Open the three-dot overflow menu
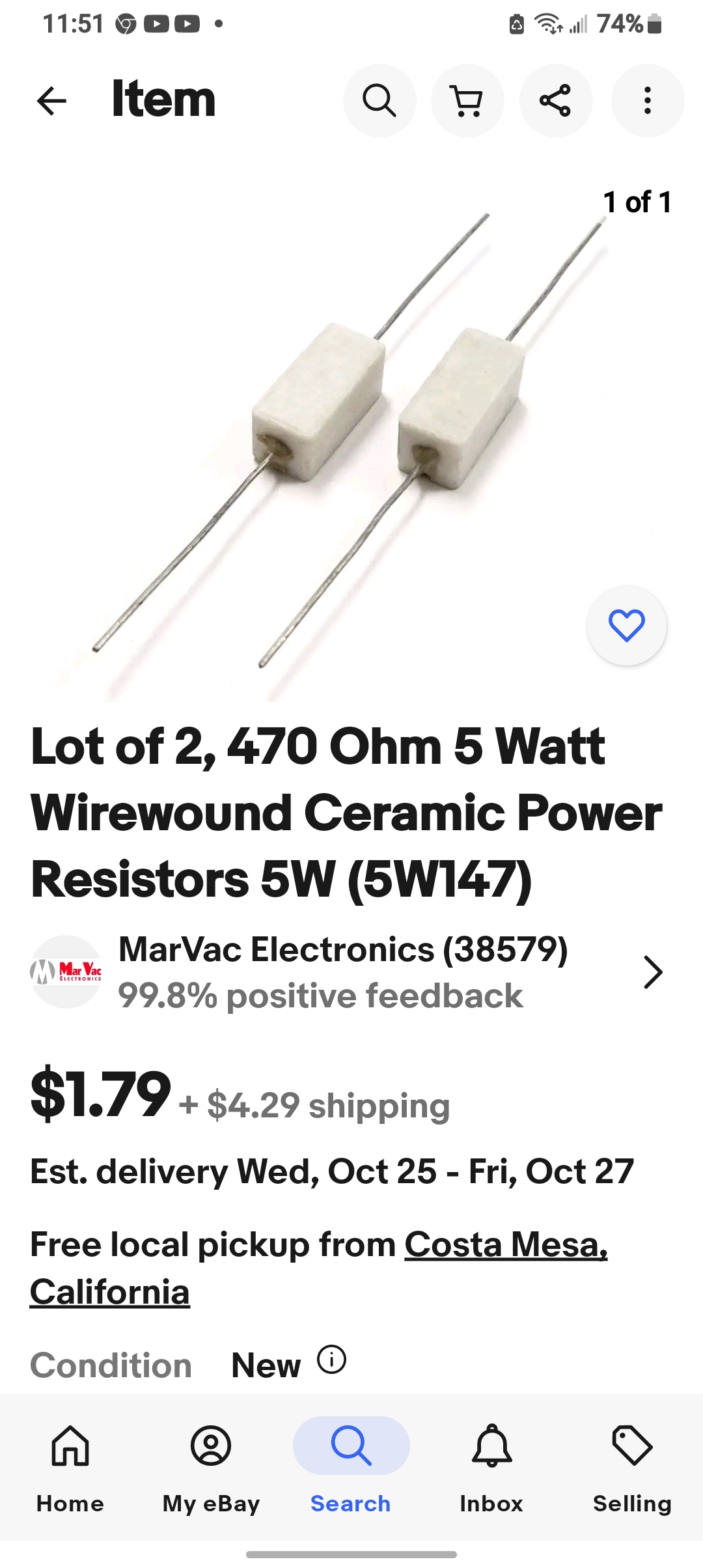Screen dimensions: 703x1568 click(647, 101)
